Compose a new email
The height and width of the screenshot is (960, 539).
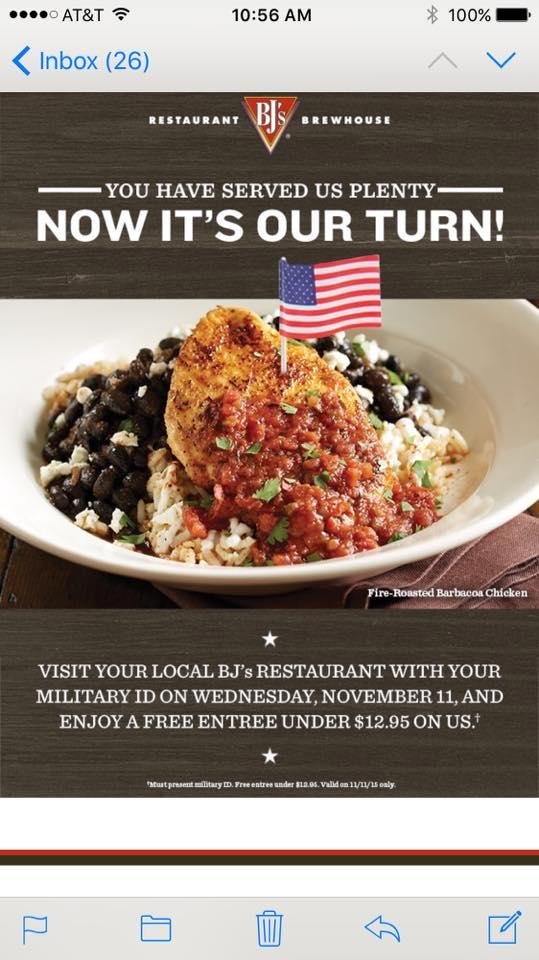point(505,928)
